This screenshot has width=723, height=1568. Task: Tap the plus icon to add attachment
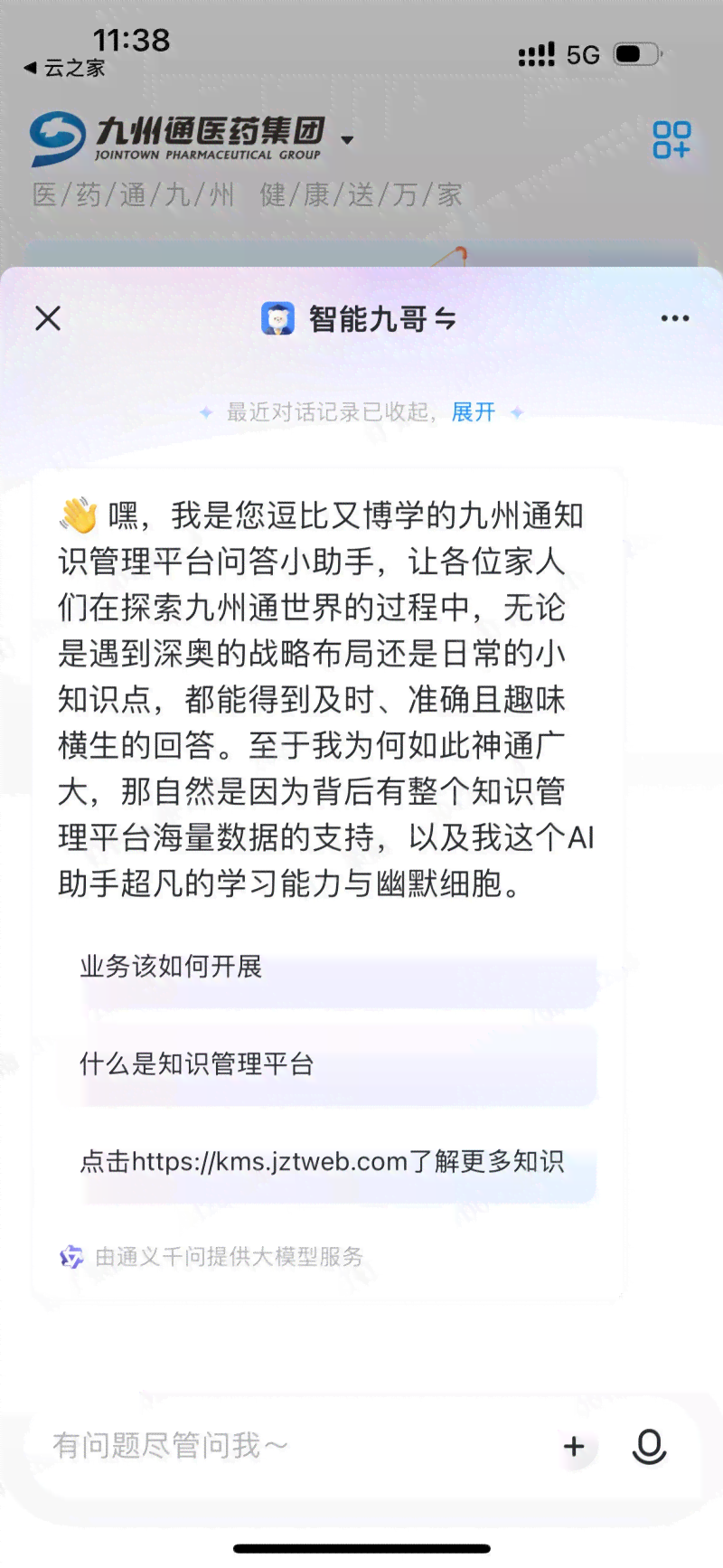pos(574,1446)
